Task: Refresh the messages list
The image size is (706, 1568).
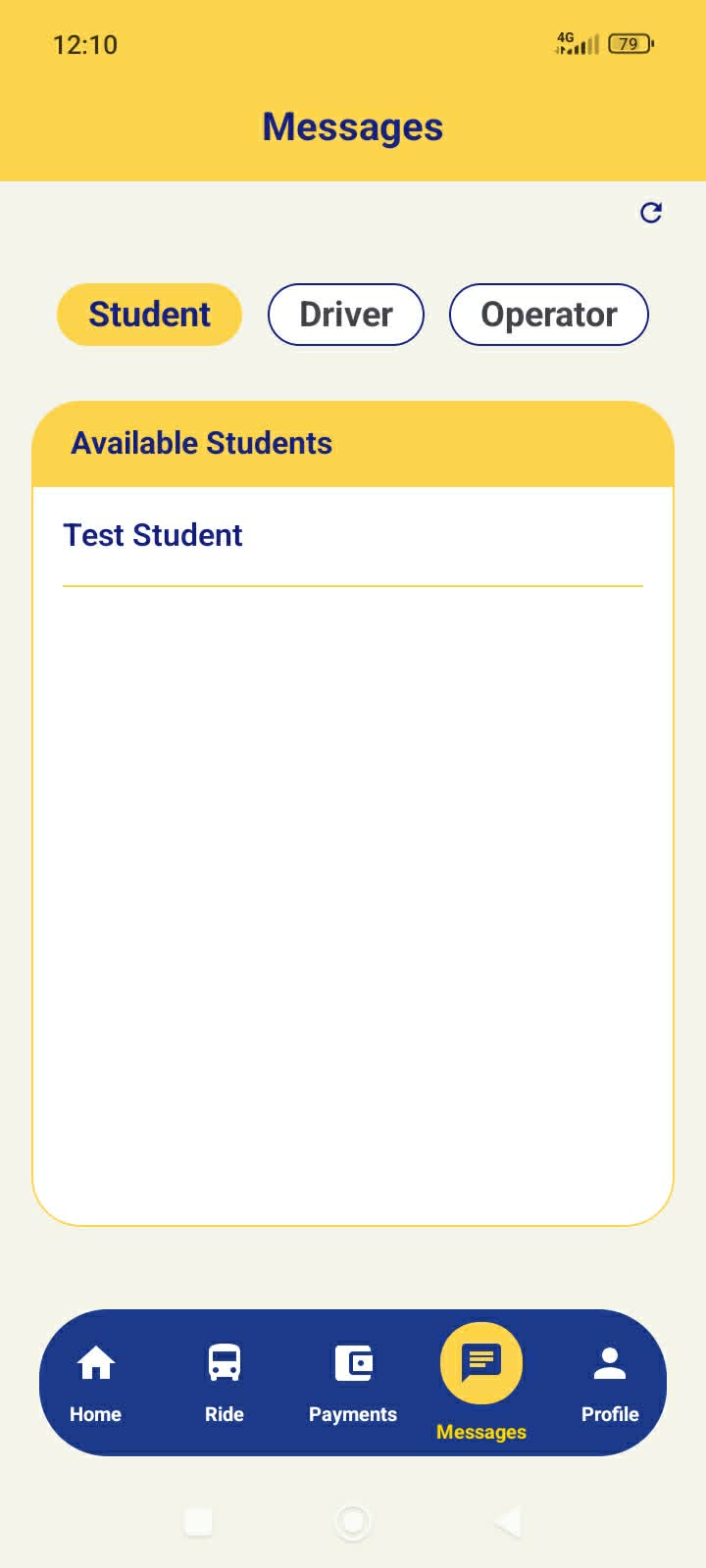Action: coord(651,213)
